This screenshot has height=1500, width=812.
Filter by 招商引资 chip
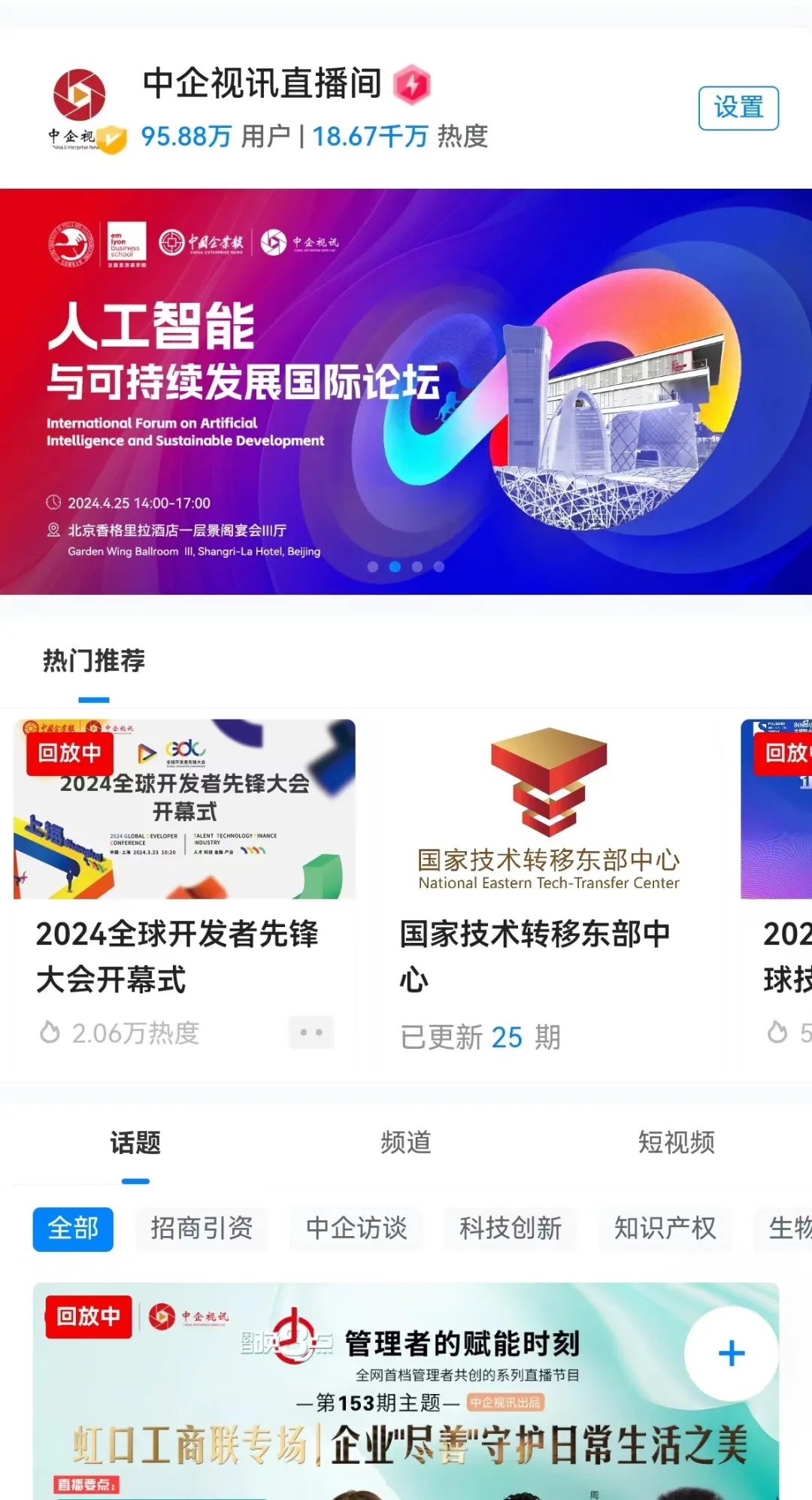(x=201, y=1229)
